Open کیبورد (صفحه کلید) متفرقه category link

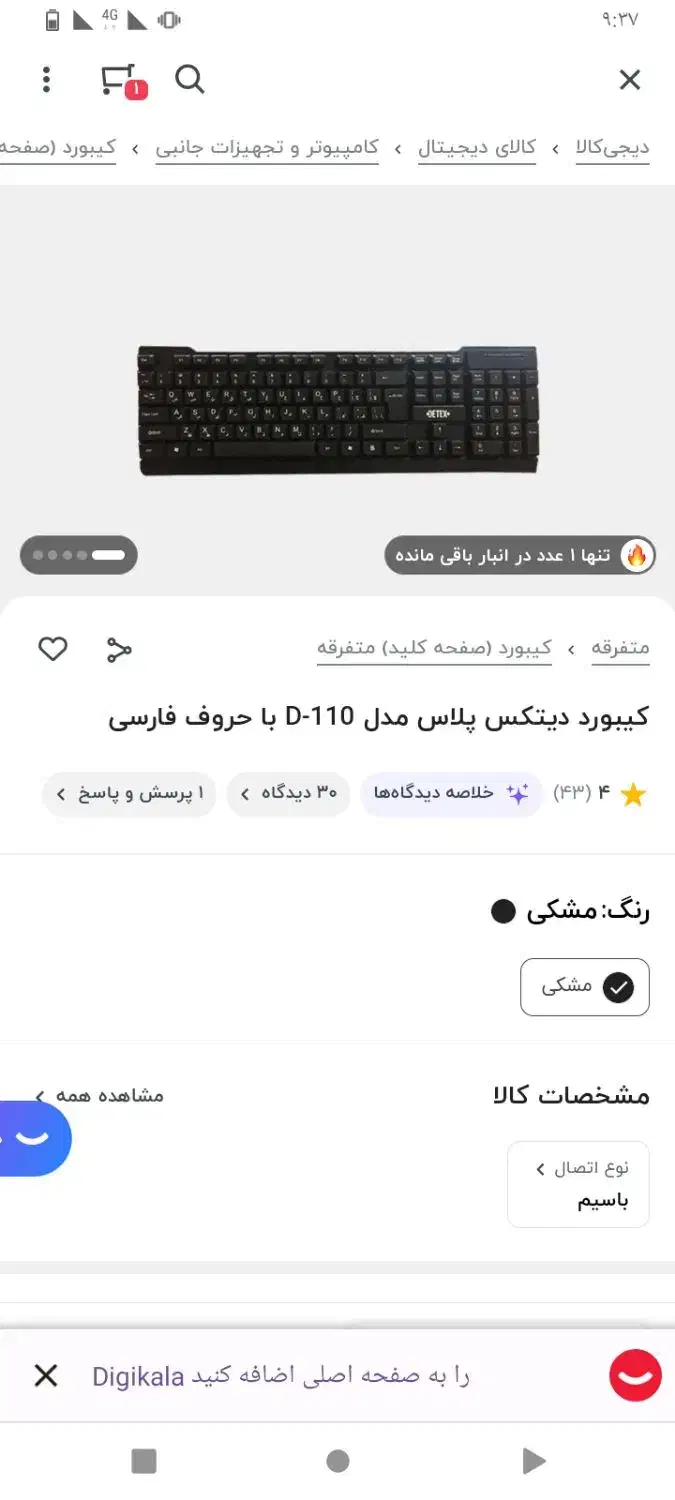point(434,648)
